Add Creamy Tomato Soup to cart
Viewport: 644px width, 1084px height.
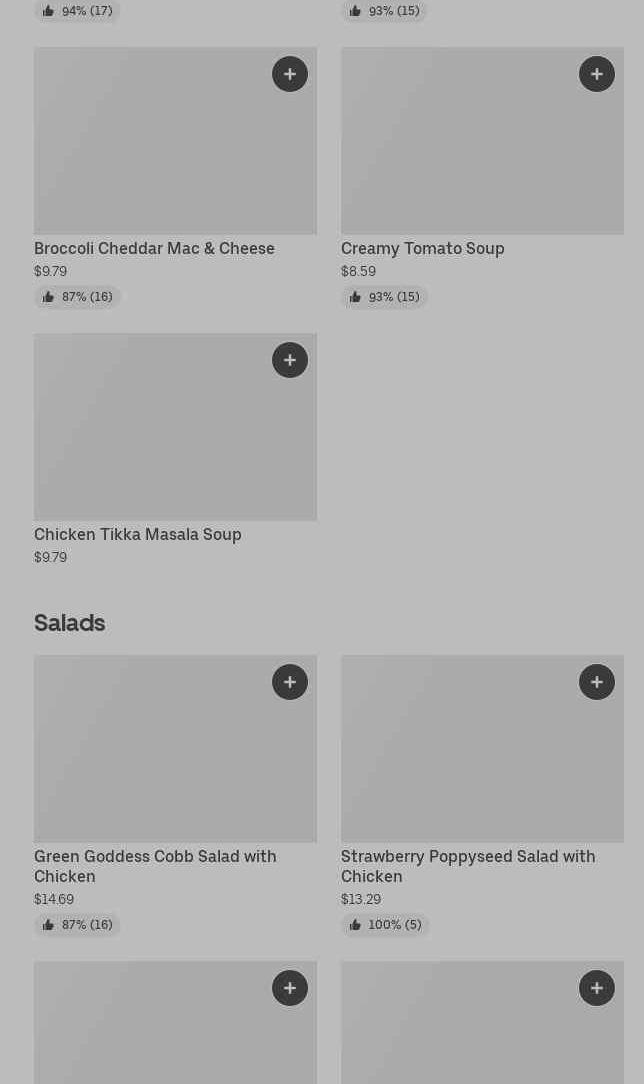pos(597,74)
